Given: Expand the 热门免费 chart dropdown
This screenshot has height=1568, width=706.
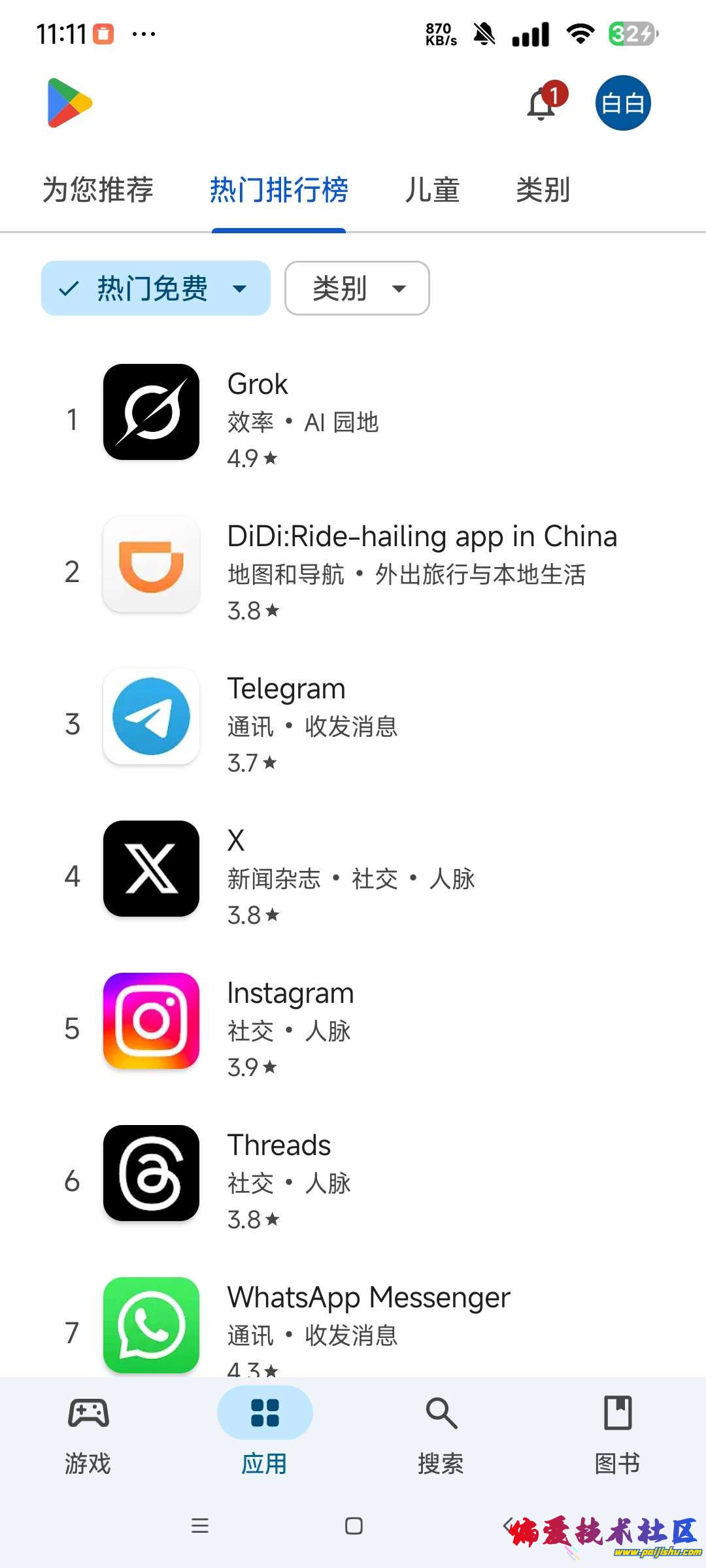Looking at the screenshot, I should [x=156, y=288].
